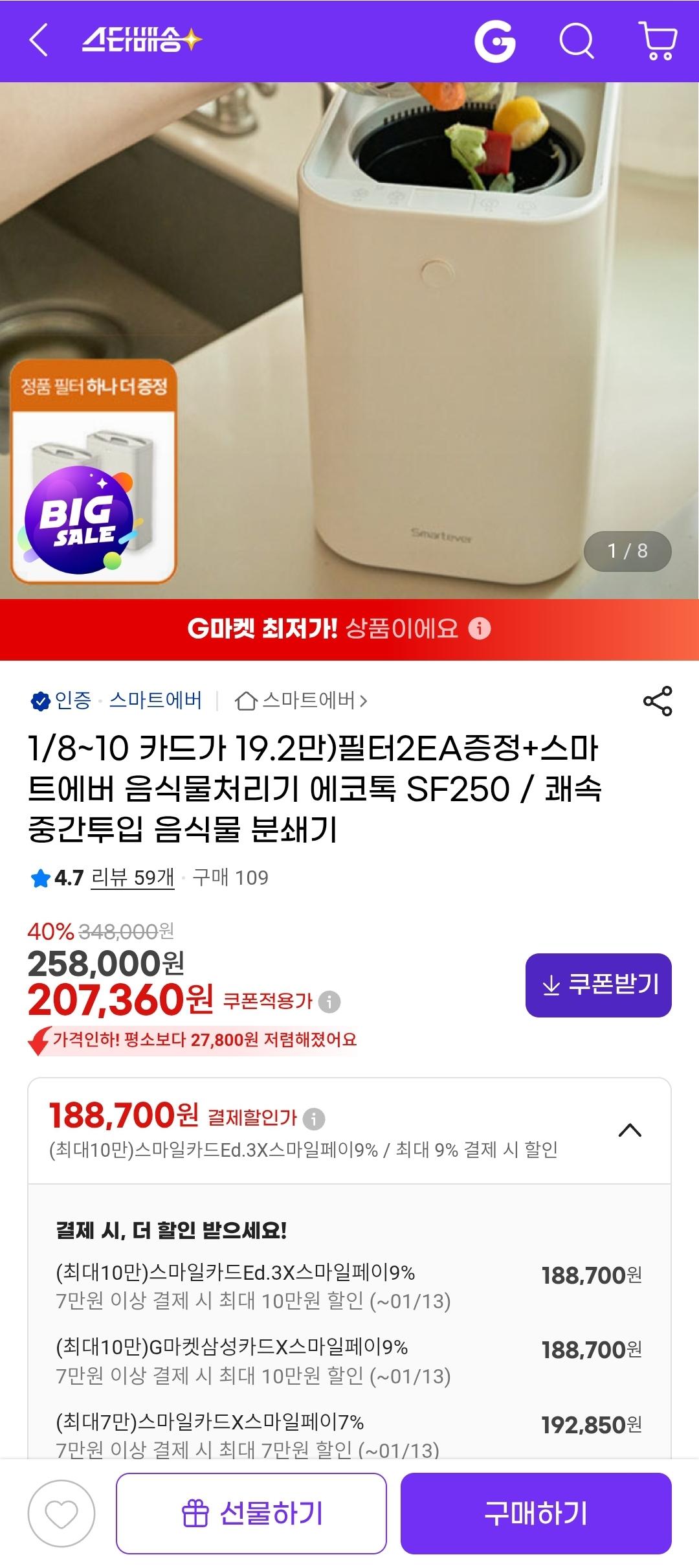Tap the 인증 verified badge
699x1568 pixels.
41,700
